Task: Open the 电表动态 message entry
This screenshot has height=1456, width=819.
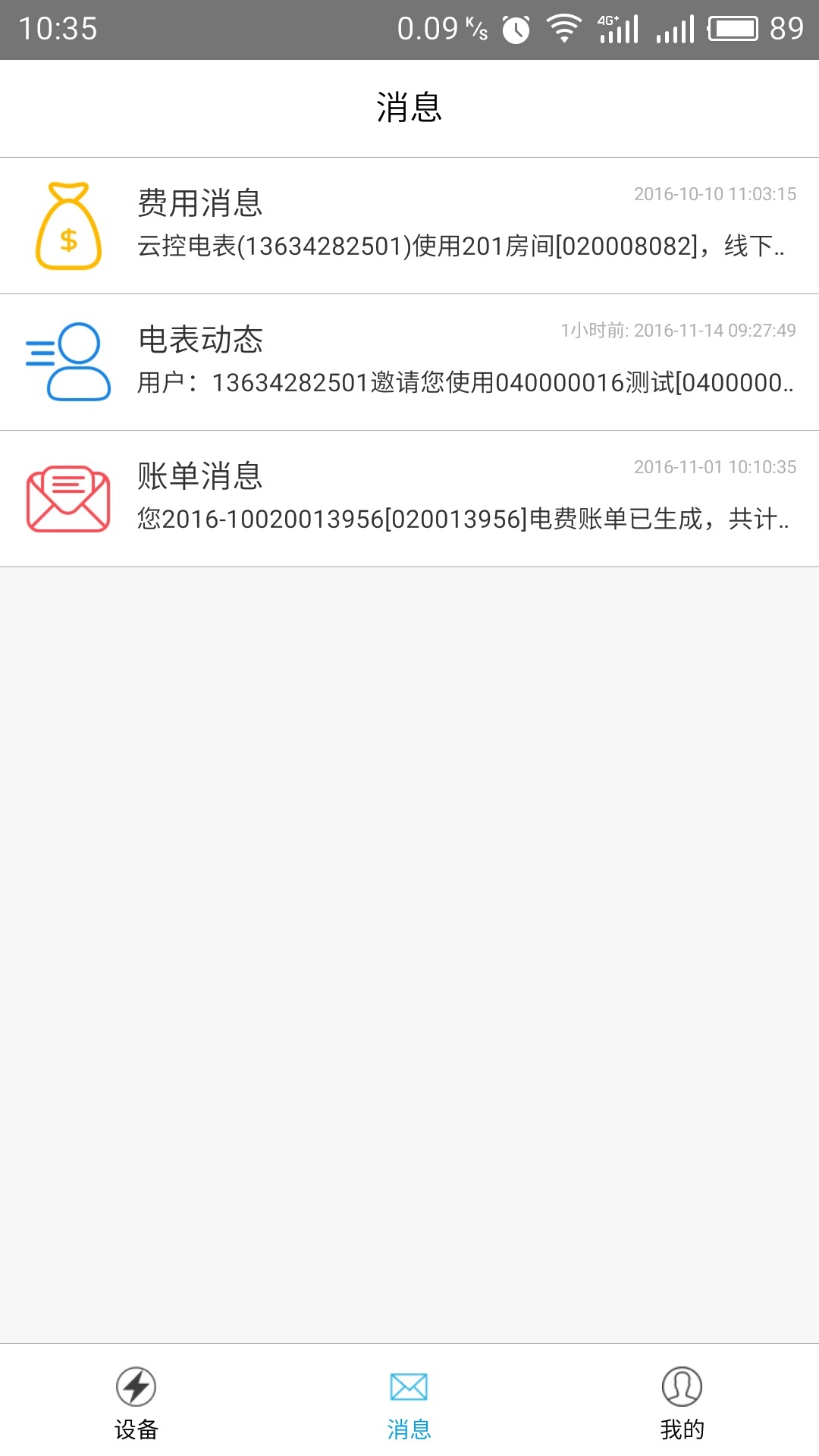Action: tap(409, 362)
